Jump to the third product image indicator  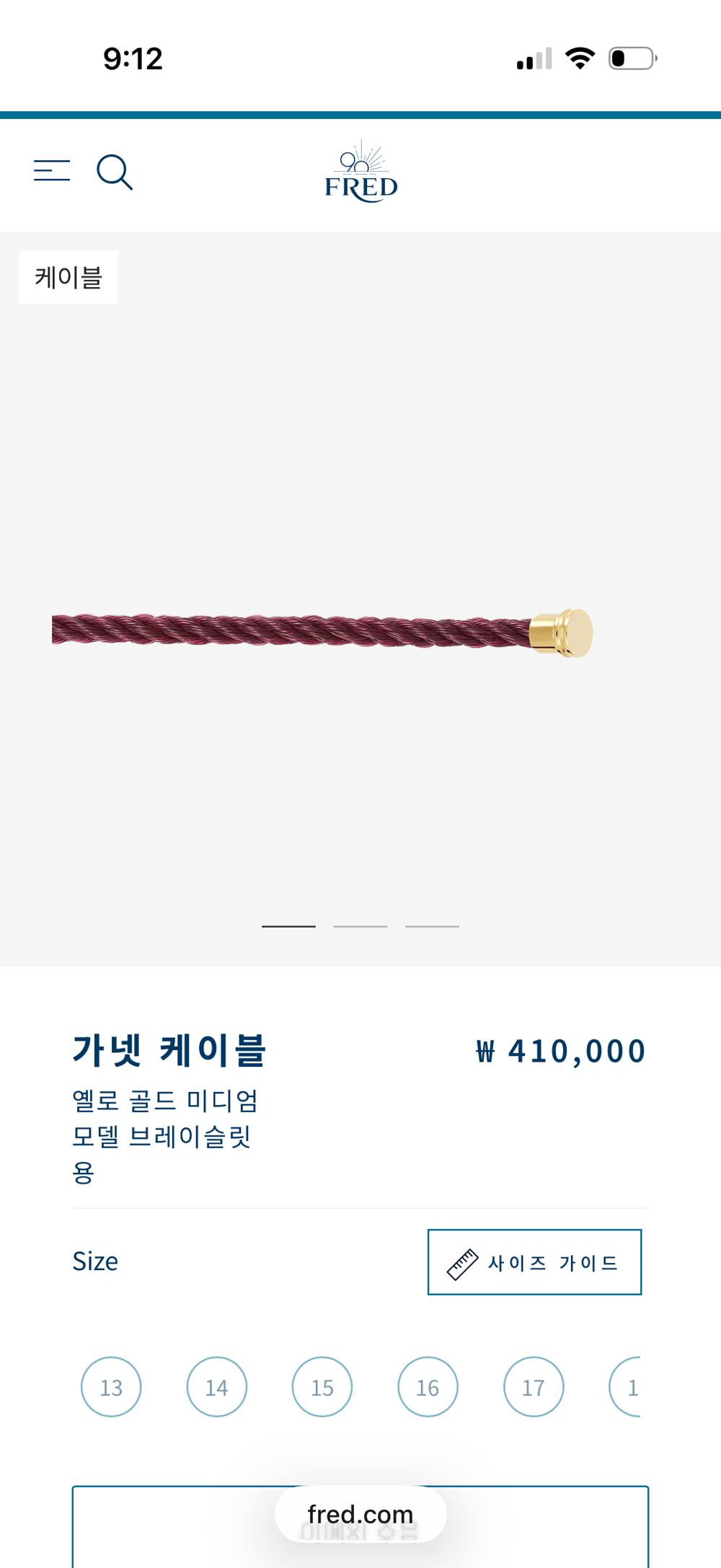pyautogui.click(x=432, y=926)
